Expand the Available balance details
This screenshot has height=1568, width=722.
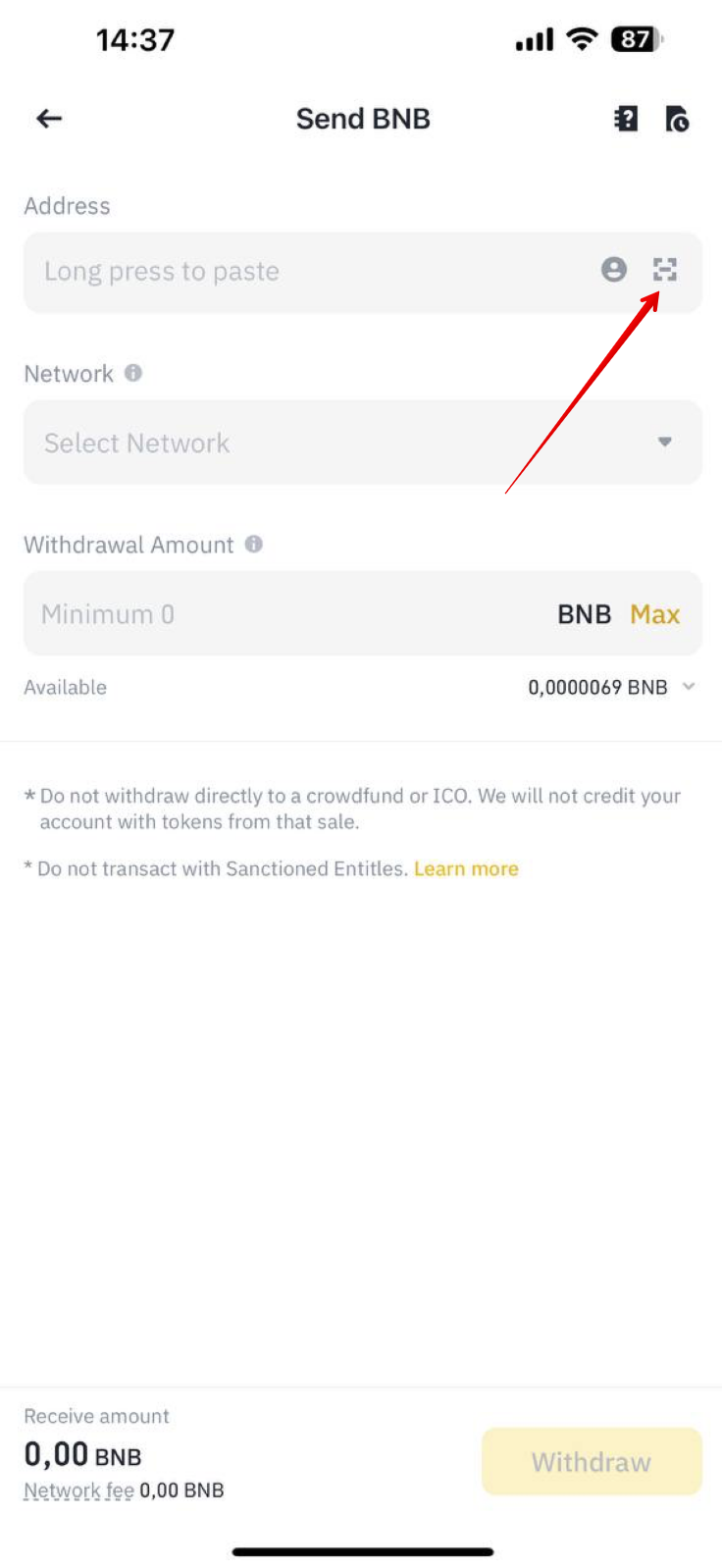click(x=689, y=687)
